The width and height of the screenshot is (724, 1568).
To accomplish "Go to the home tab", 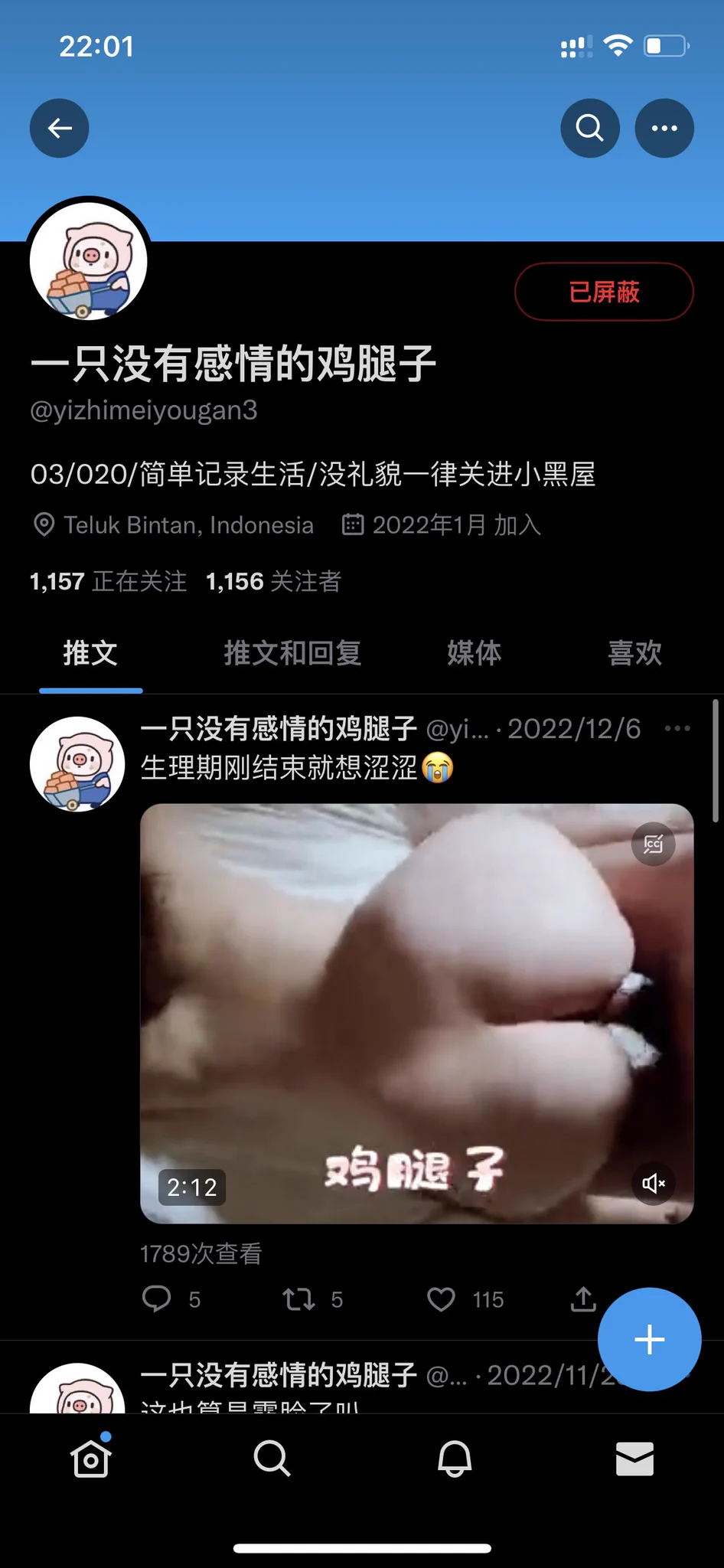I will [91, 1459].
